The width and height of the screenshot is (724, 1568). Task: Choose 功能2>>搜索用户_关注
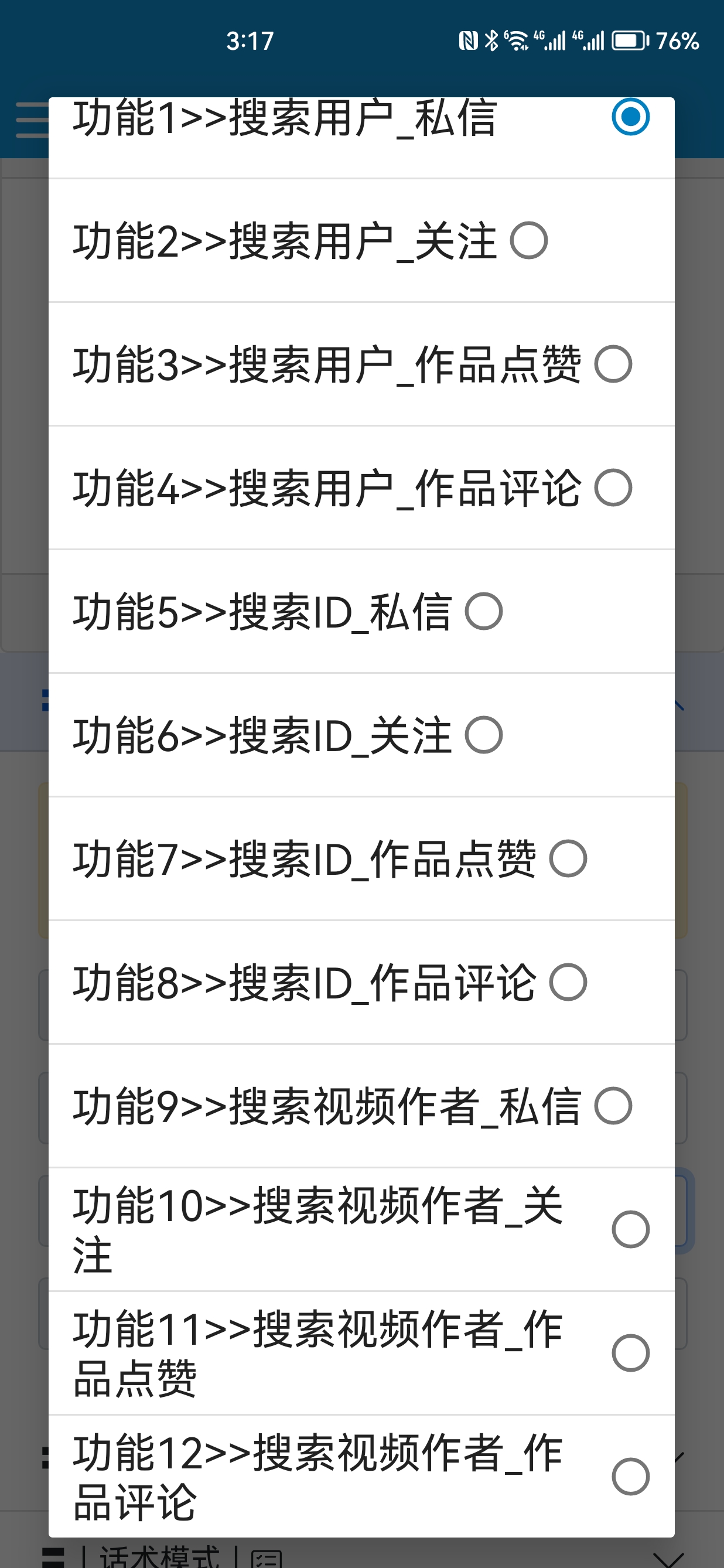361,241
